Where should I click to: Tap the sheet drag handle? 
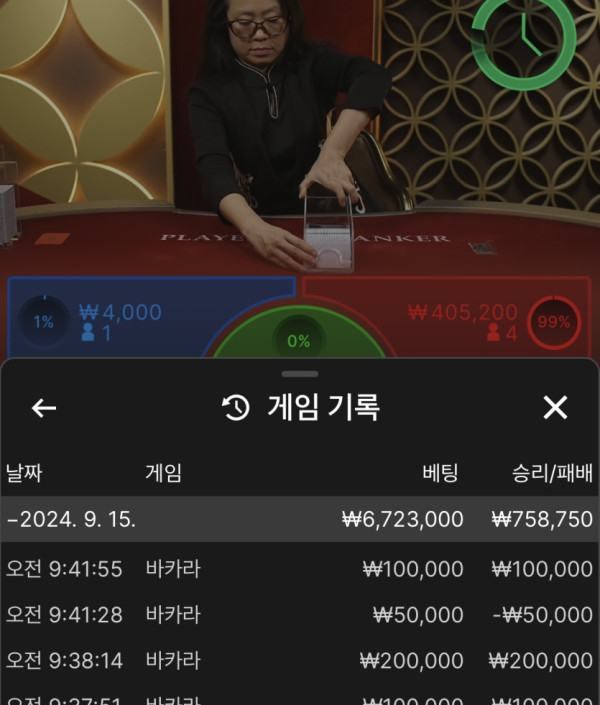point(299,374)
